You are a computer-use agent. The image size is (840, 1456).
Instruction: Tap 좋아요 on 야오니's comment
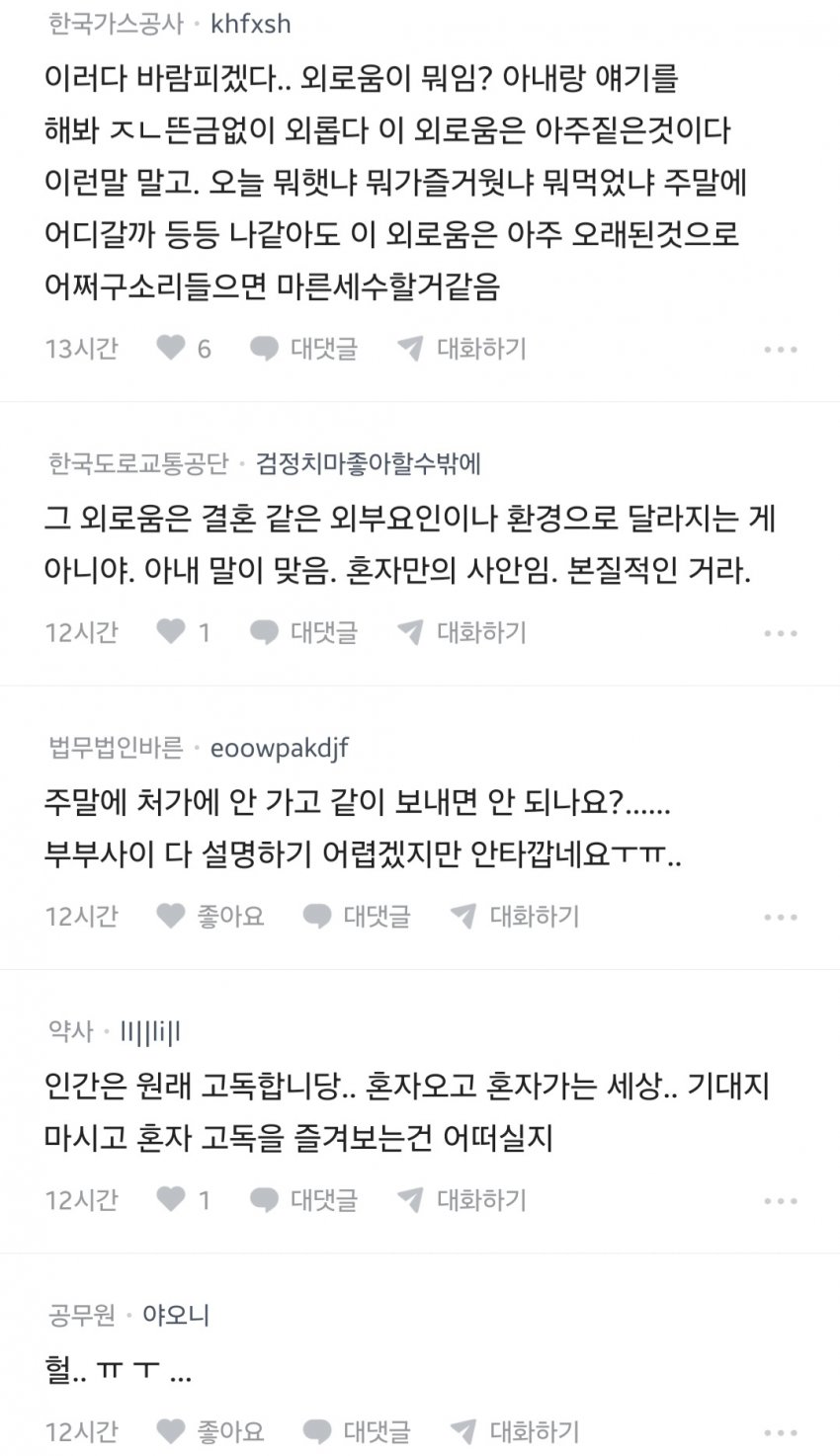pos(210,1430)
